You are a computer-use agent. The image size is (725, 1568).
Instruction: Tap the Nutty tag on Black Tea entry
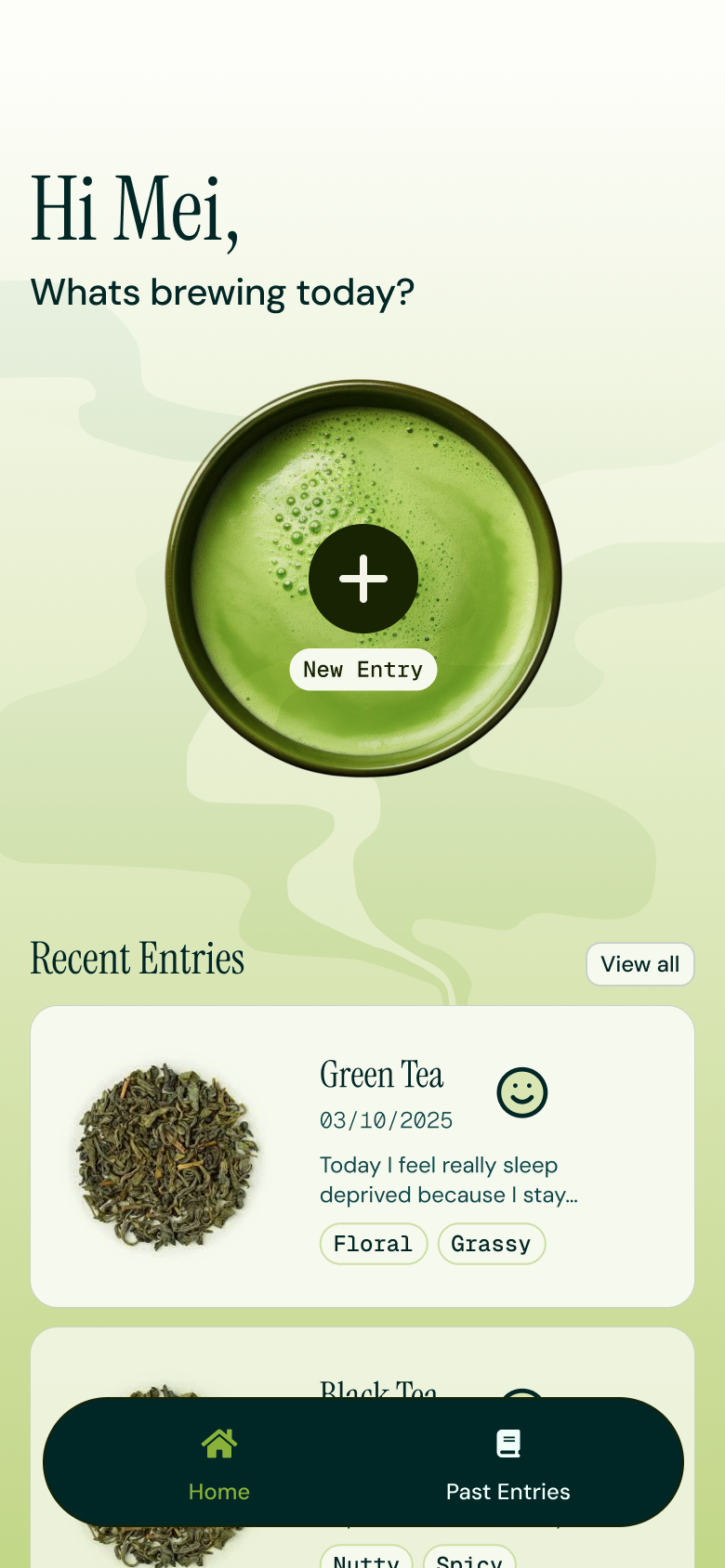pyautogui.click(x=366, y=1559)
